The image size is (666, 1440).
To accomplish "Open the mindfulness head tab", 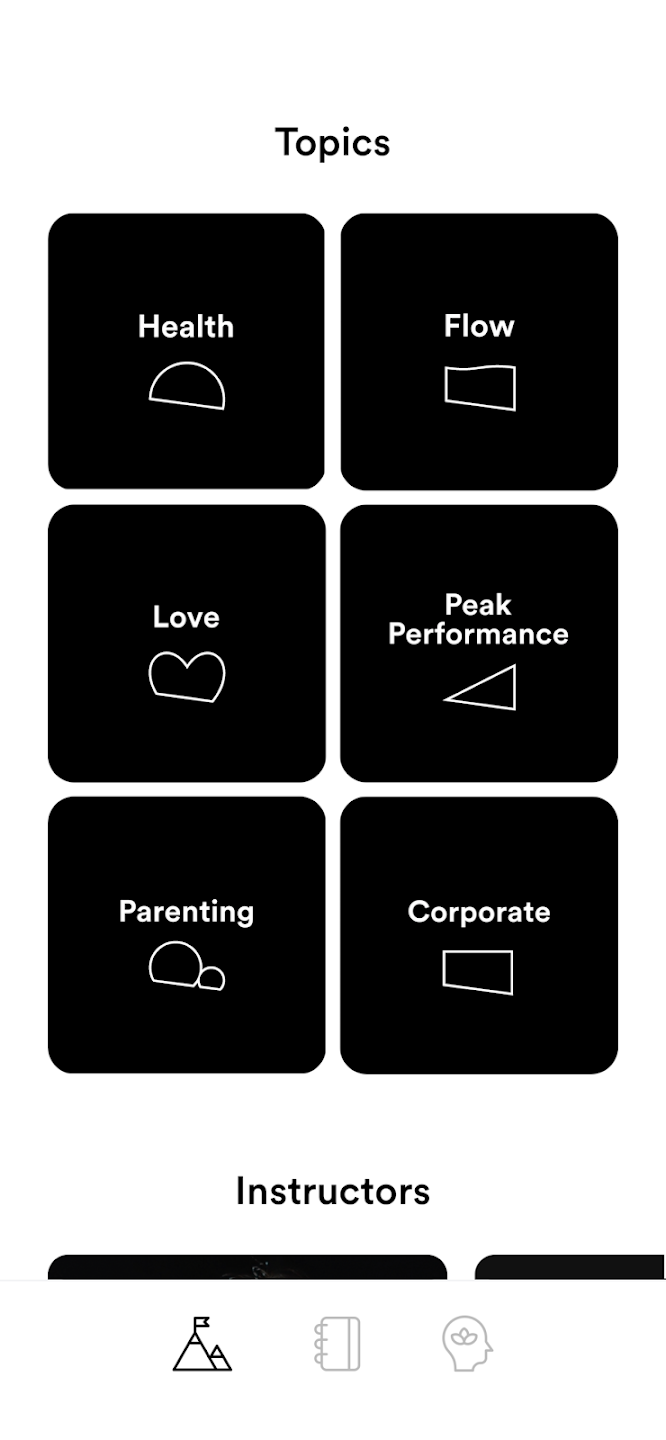I will pyautogui.click(x=467, y=1343).
